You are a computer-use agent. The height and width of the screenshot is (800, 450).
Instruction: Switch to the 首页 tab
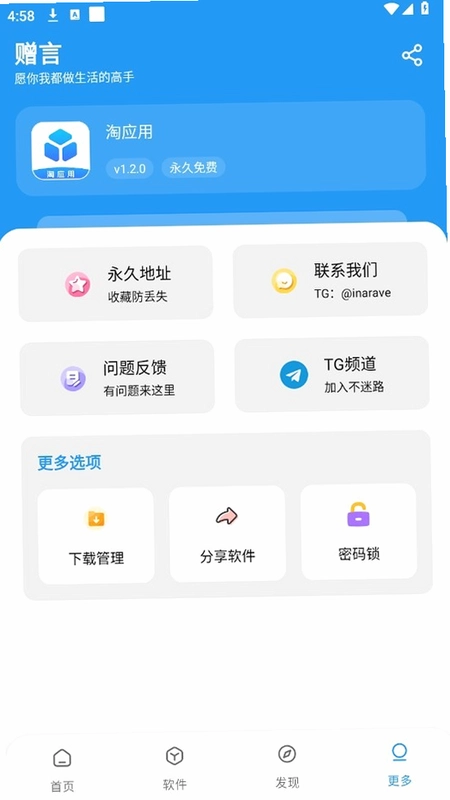pyautogui.click(x=62, y=770)
